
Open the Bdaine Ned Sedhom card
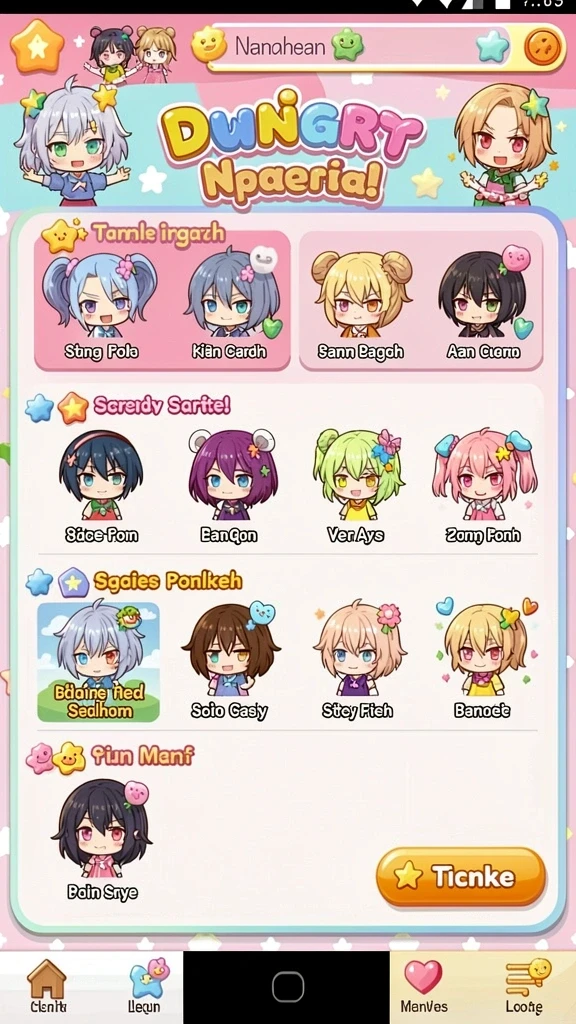[x=99, y=662]
